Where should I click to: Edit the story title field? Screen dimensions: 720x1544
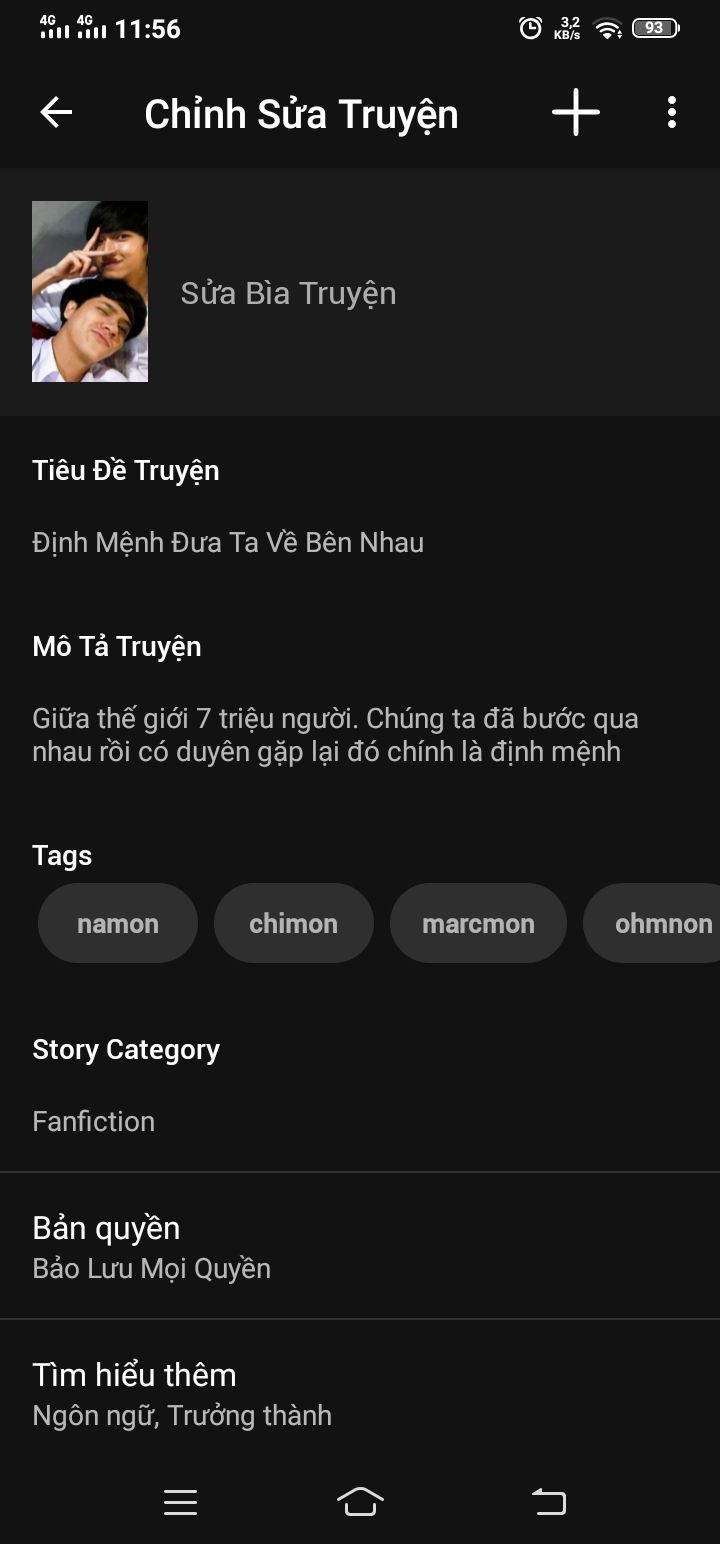(x=228, y=543)
